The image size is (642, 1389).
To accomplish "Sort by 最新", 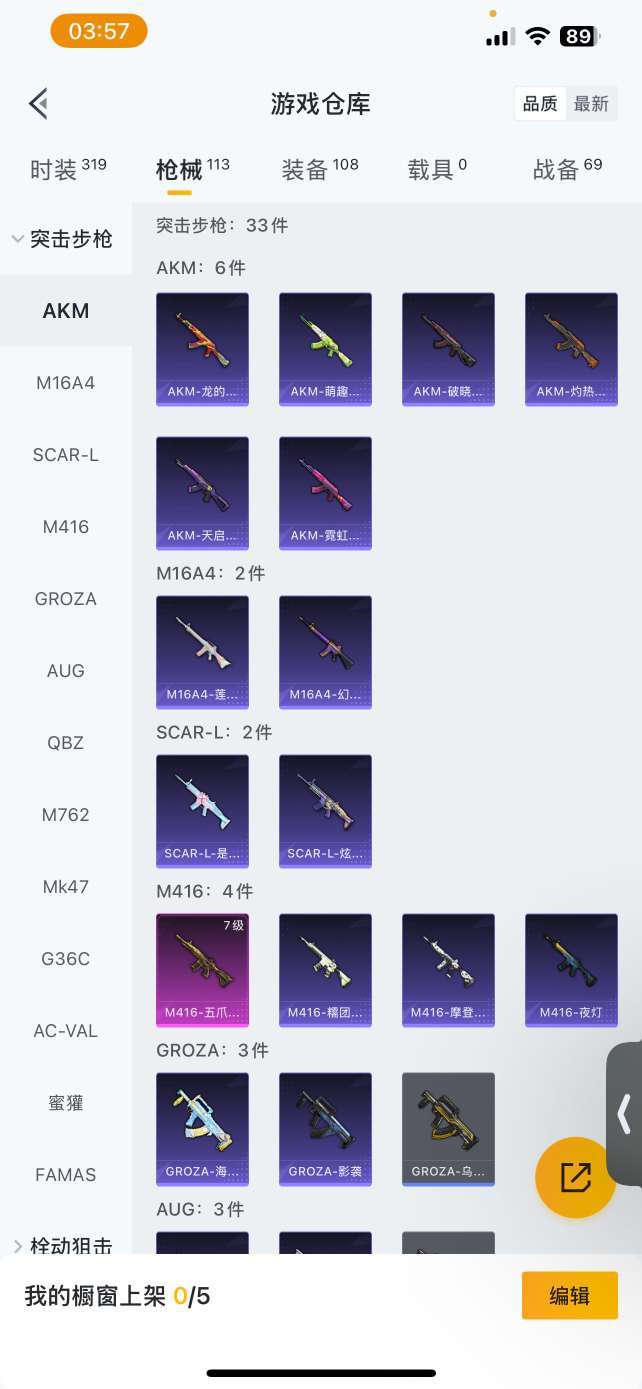I will click(591, 104).
